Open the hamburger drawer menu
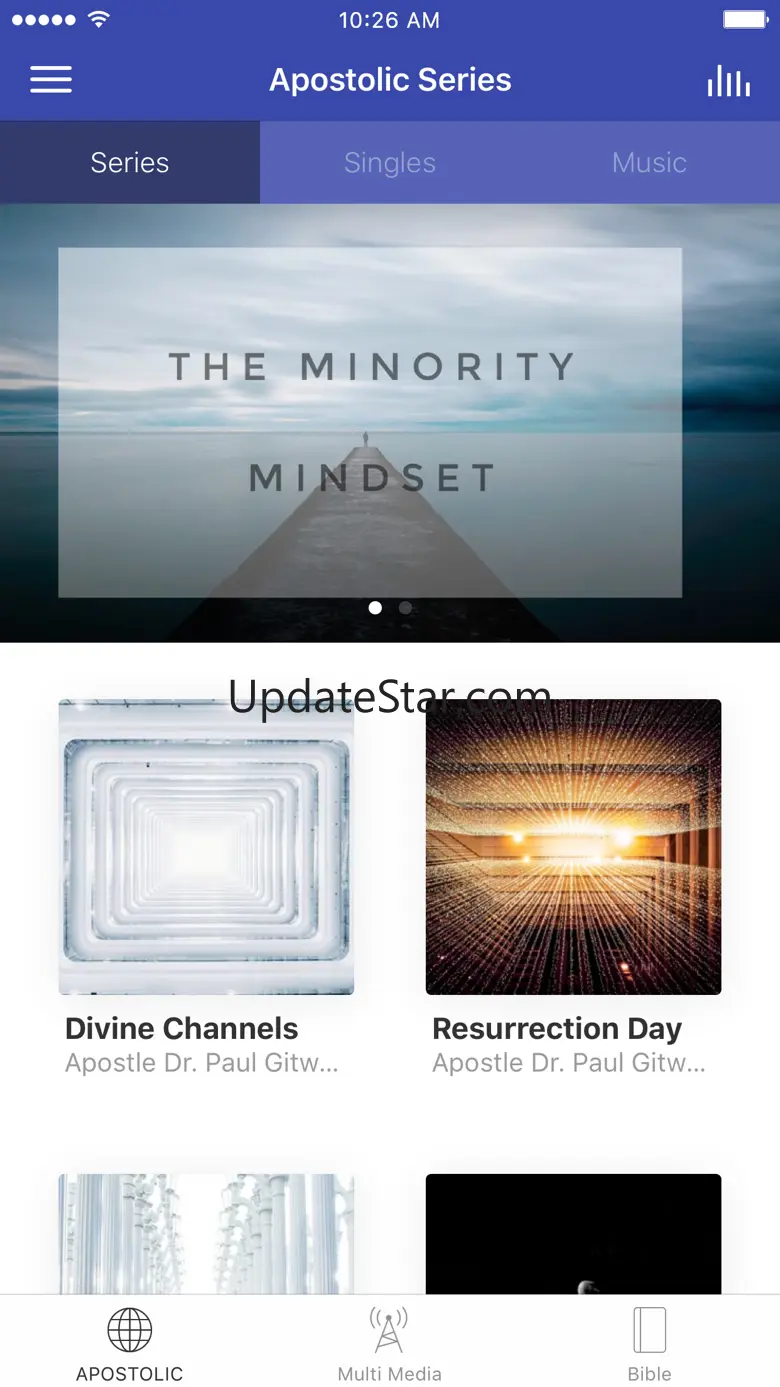This screenshot has height=1387, width=780. coord(51,80)
